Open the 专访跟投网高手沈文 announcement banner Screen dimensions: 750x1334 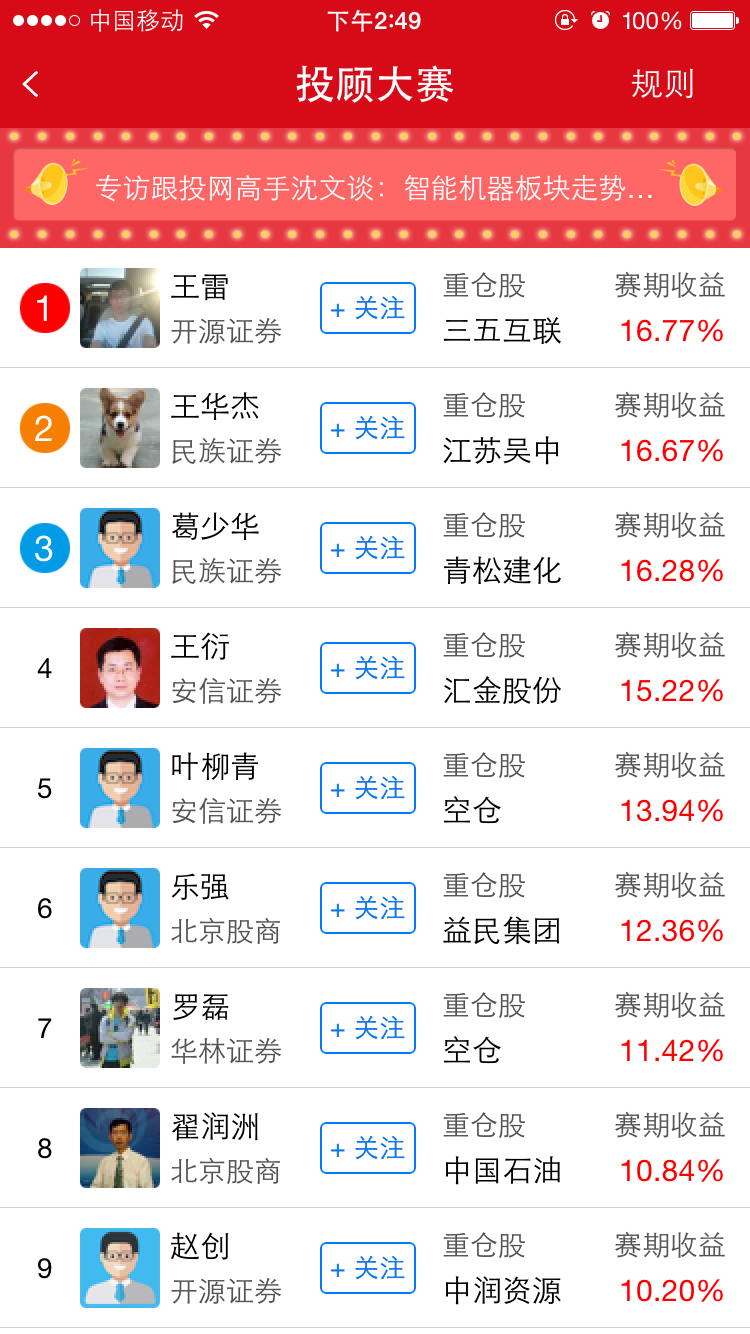pyautogui.click(x=374, y=187)
